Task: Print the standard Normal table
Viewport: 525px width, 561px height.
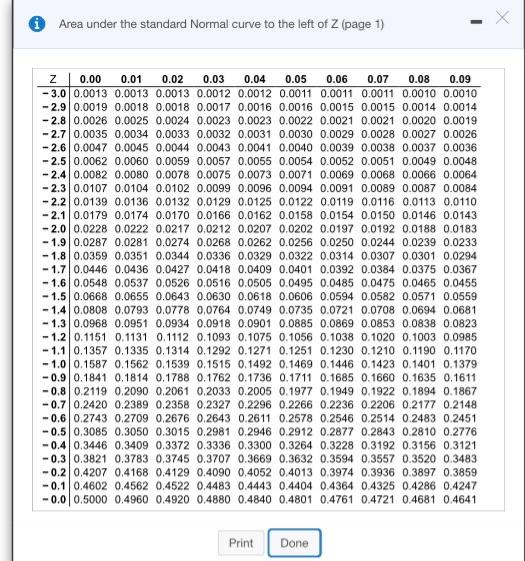Action: click(241, 543)
